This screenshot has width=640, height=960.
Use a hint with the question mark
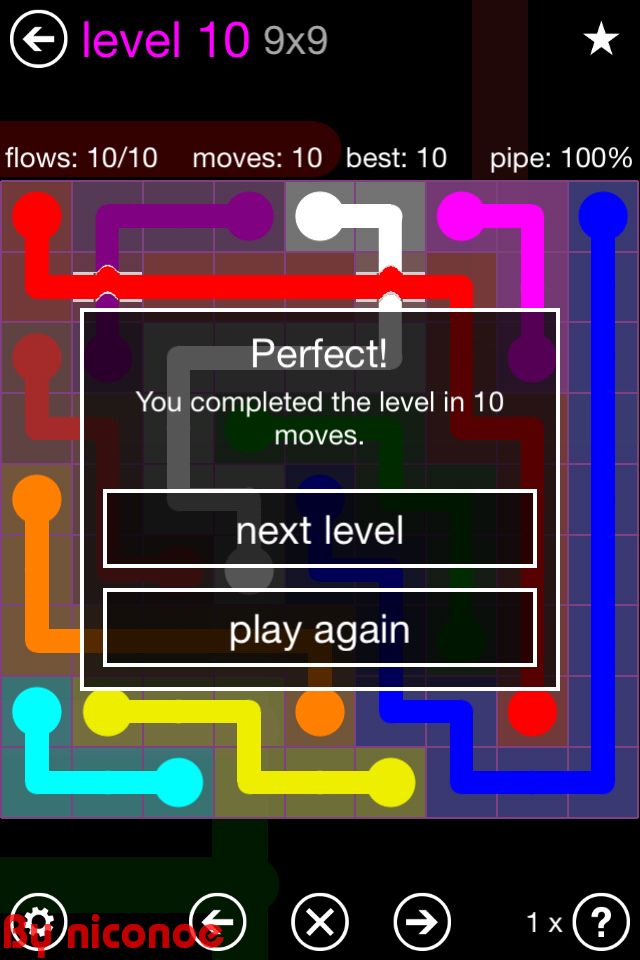[x=601, y=921]
